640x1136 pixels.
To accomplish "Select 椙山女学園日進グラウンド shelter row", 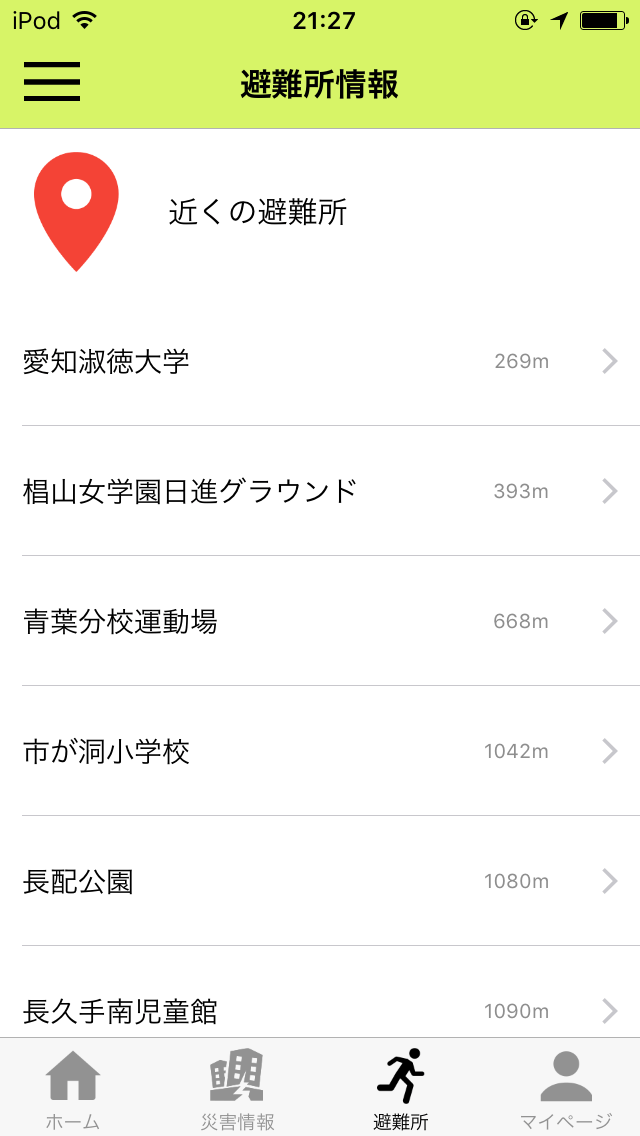I will click(320, 491).
